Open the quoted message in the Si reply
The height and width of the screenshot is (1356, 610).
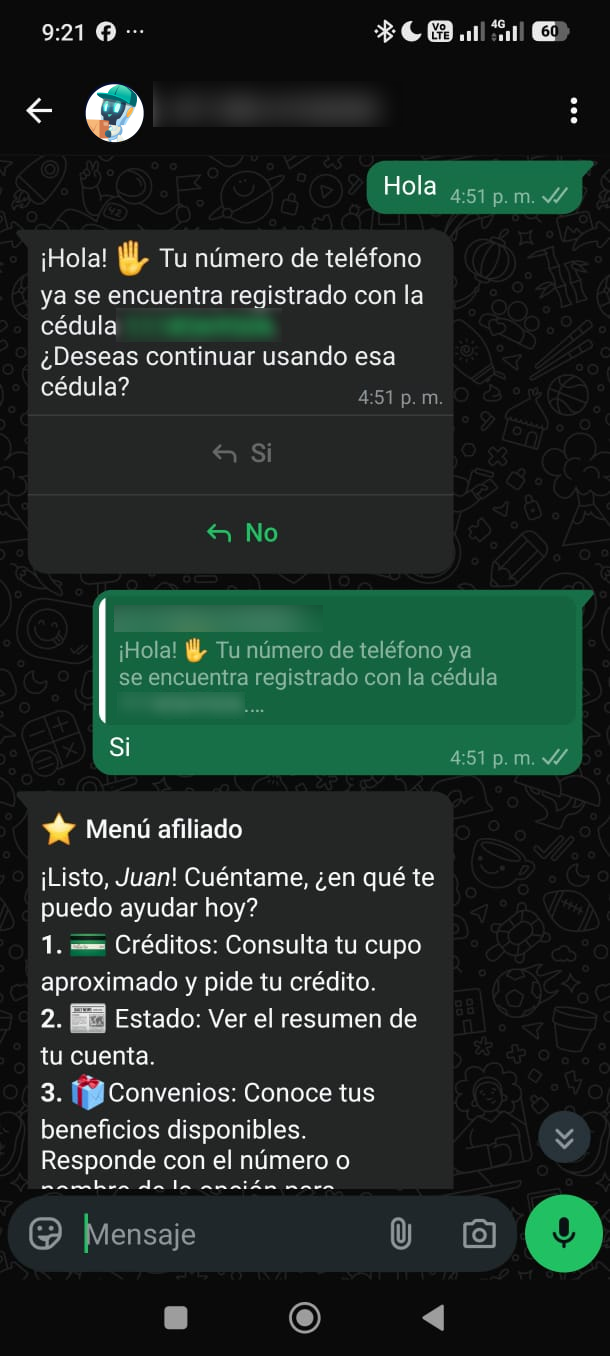(339, 661)
